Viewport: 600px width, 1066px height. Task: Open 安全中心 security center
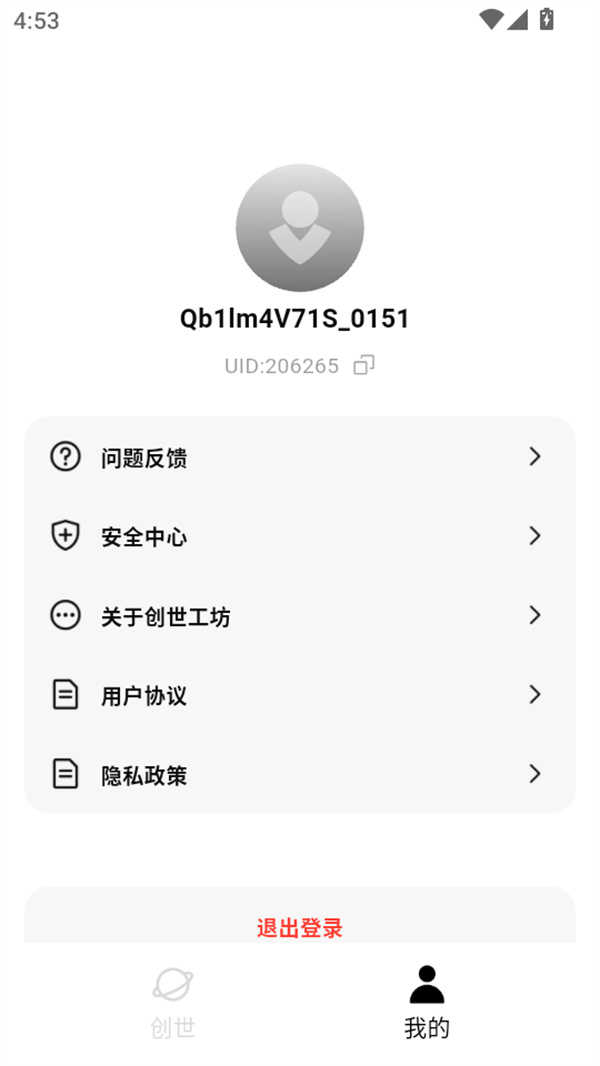[299, 537]
